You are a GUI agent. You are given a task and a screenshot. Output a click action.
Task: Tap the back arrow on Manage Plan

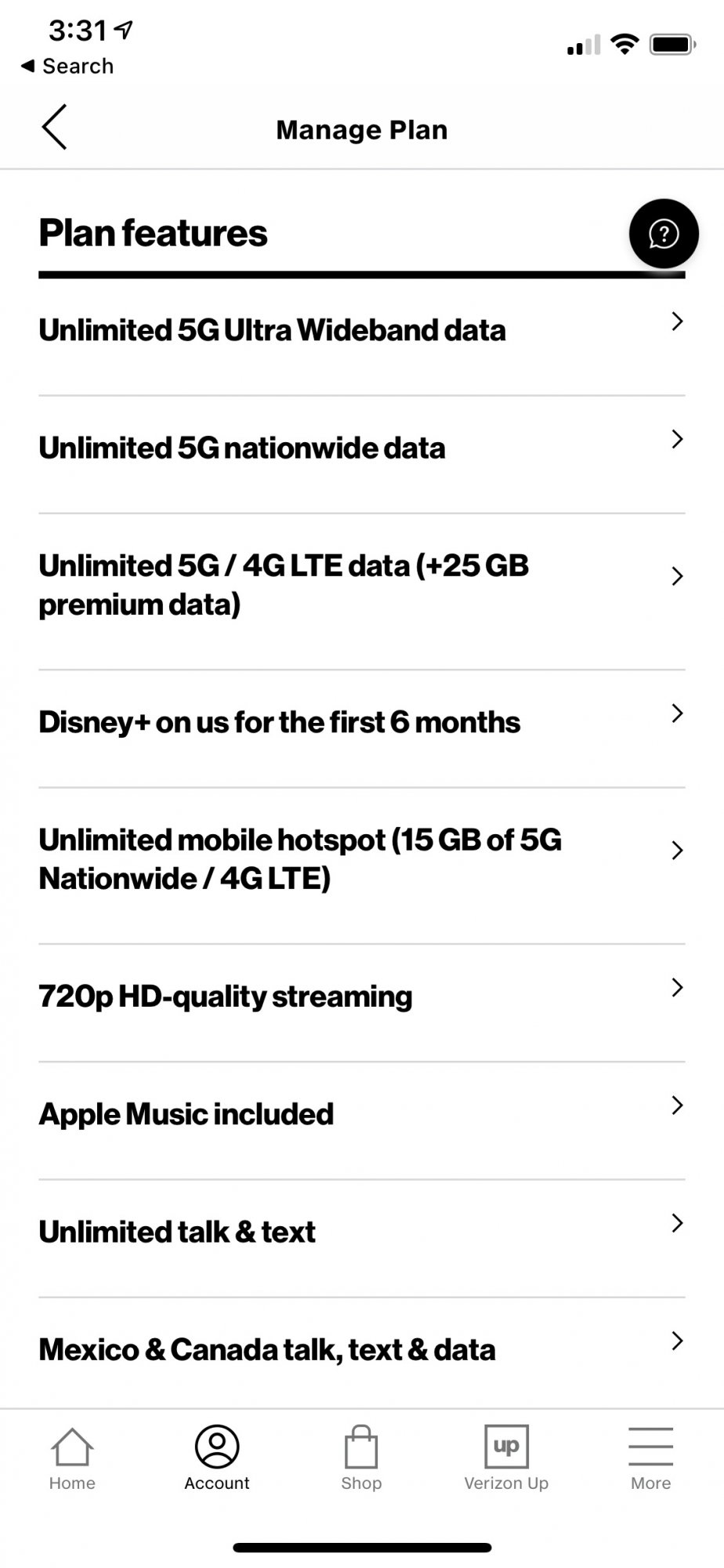53,126
